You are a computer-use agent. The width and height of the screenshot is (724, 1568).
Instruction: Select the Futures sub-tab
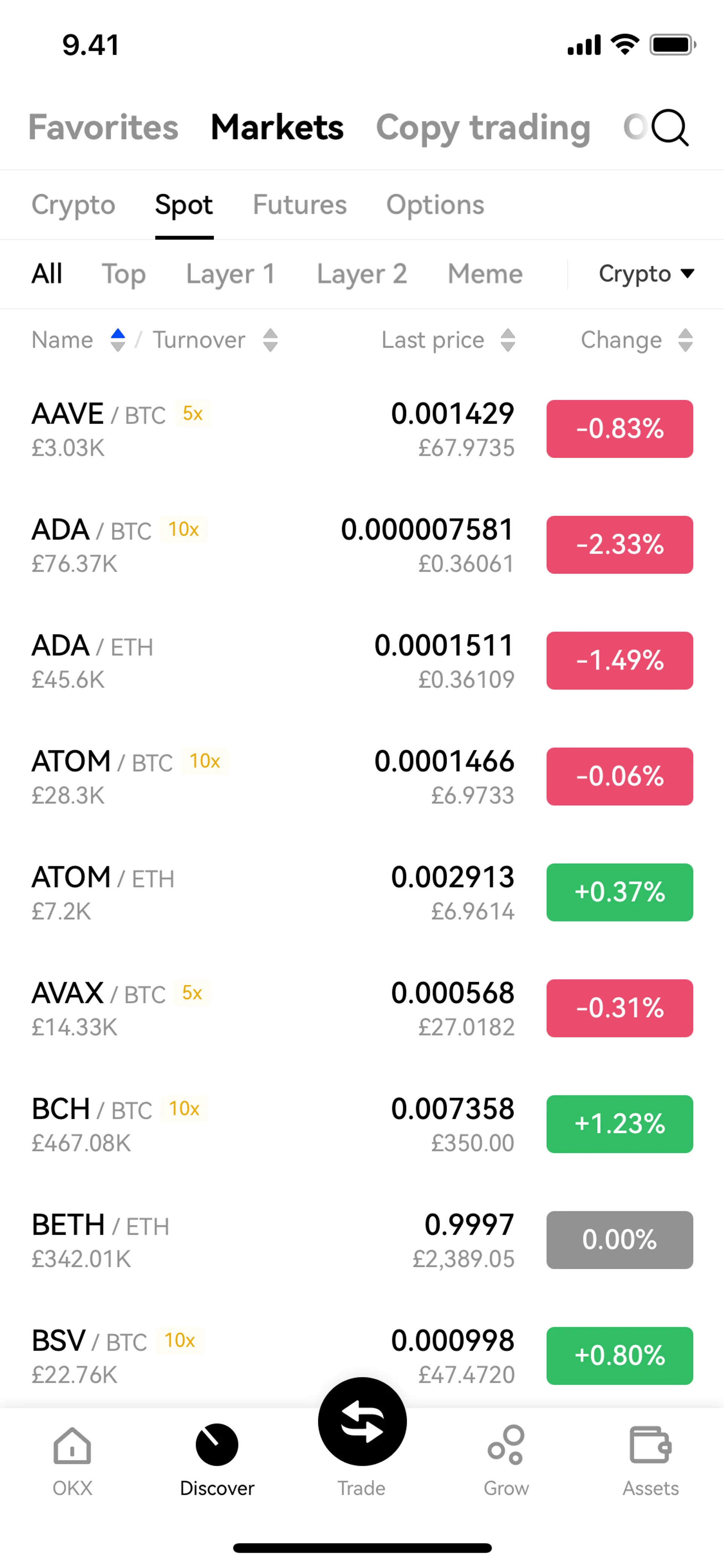click(x=299, y=205)
